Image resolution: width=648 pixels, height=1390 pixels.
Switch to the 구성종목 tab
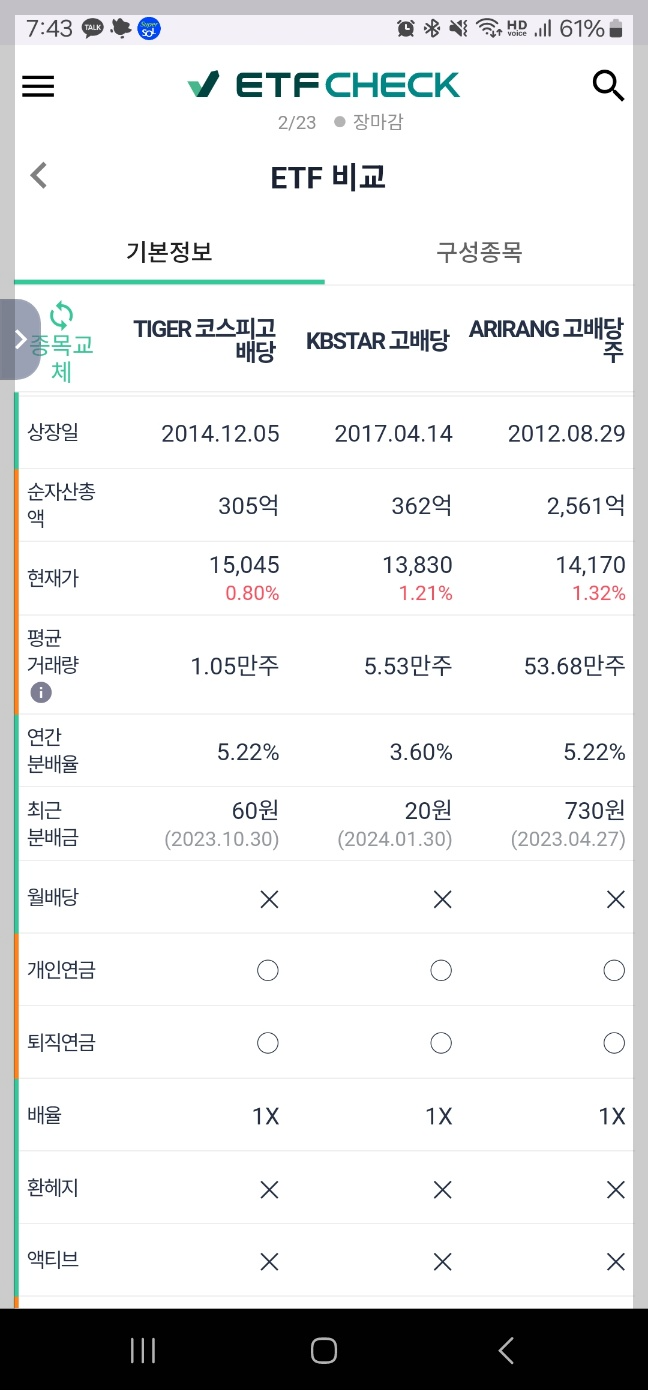click(479, 252)
